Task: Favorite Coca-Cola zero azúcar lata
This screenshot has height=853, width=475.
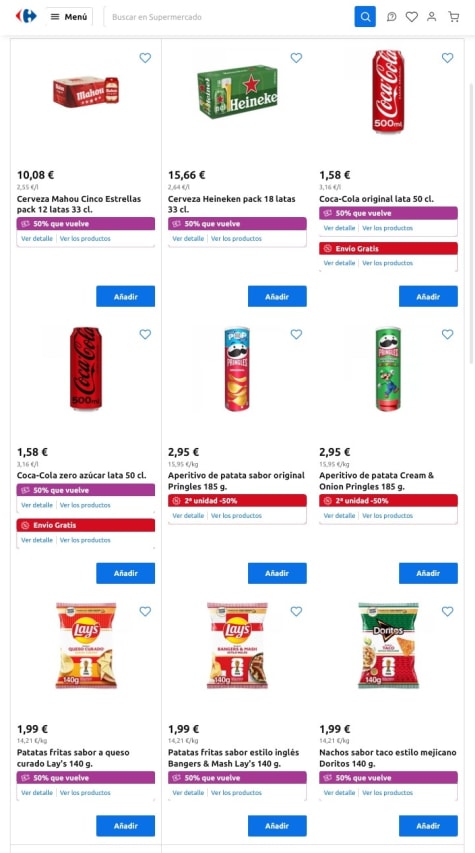Action: click(x=145, y=335)
